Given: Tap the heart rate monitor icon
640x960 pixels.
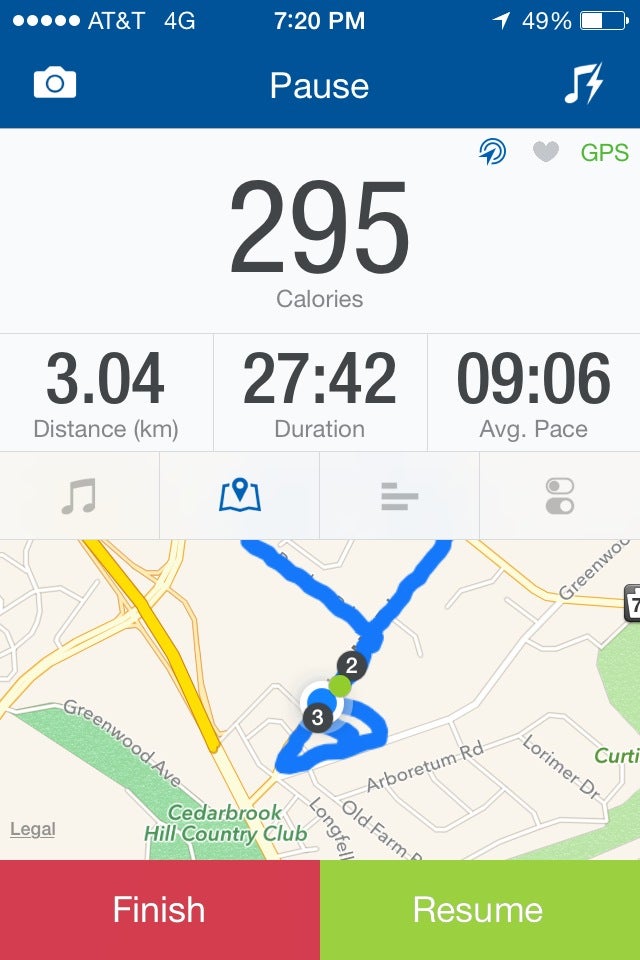Looking at the screenshot, I should click(546, 151).
